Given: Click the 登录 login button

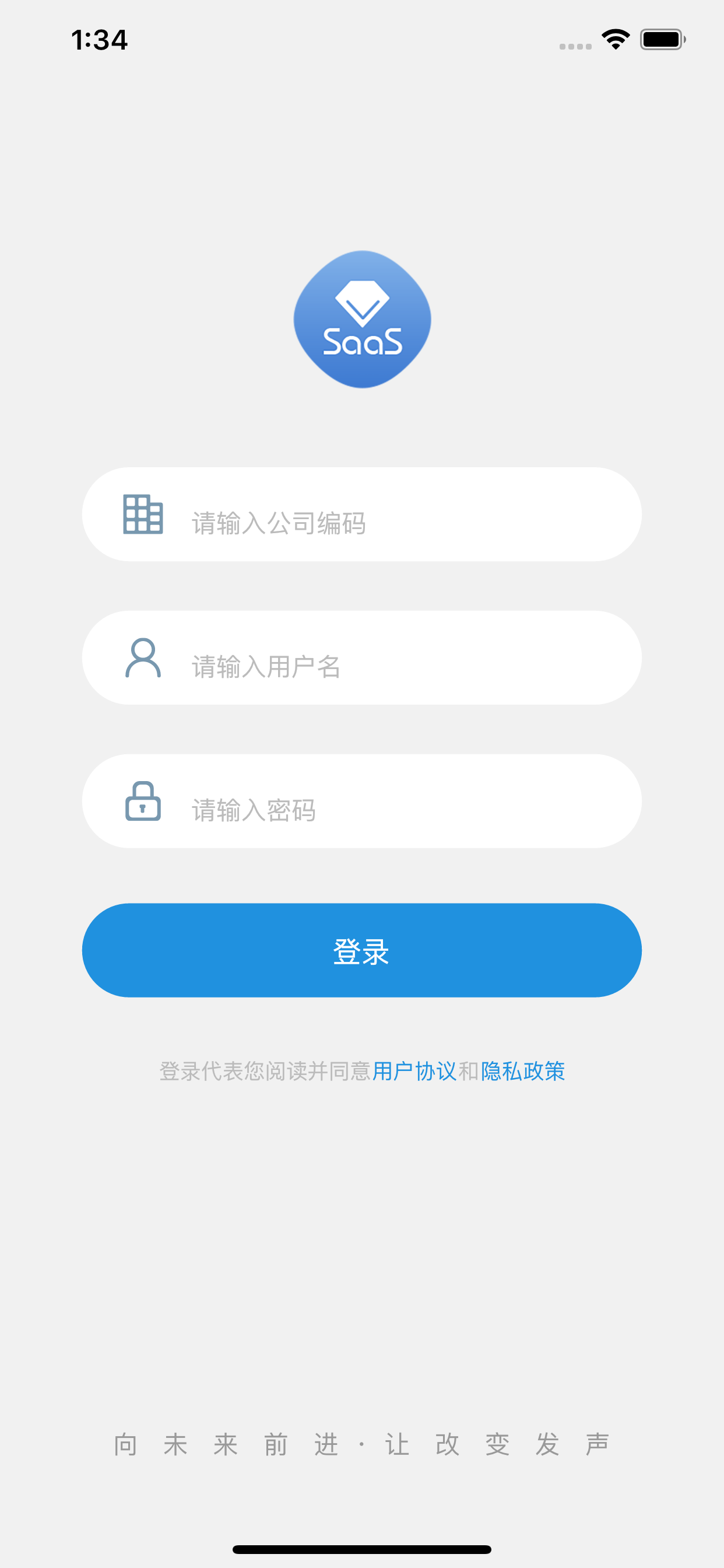Looking at the screenshot, I should click(x=362, y=950).
